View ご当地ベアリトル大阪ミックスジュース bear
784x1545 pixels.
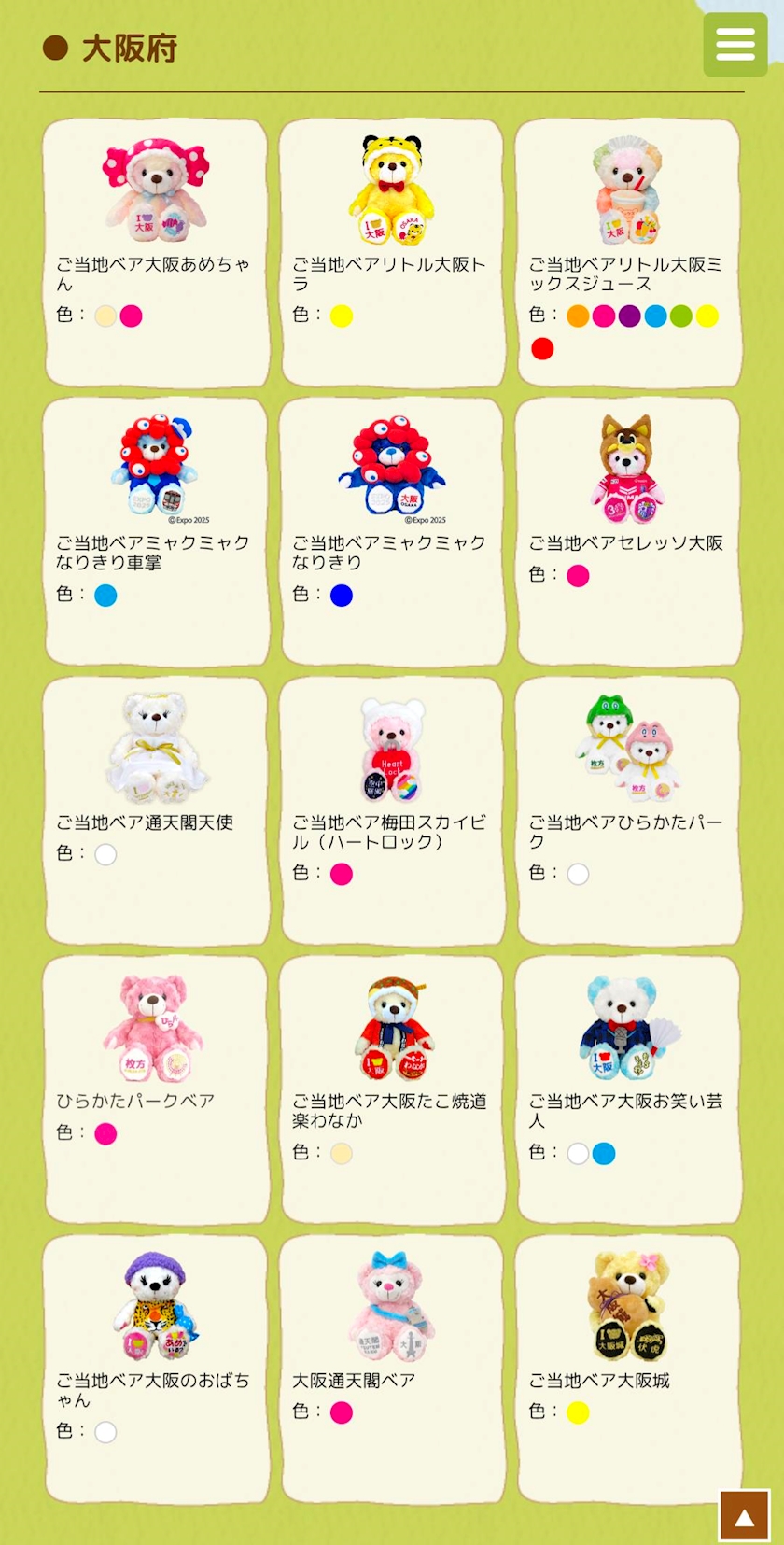click(628, 252)
